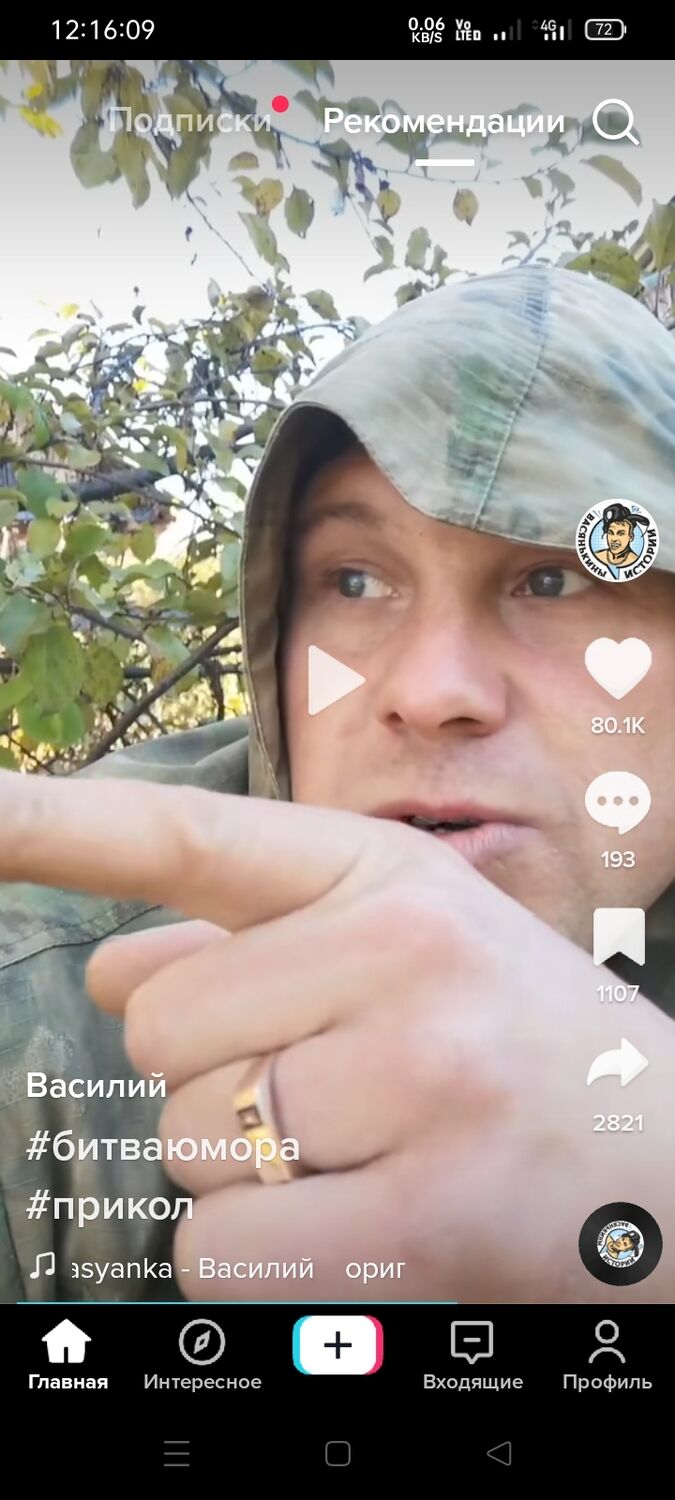The height and width of the screenshot is (1500, 675).
Task: Tap the system back button
Action: pos(498,1453)
